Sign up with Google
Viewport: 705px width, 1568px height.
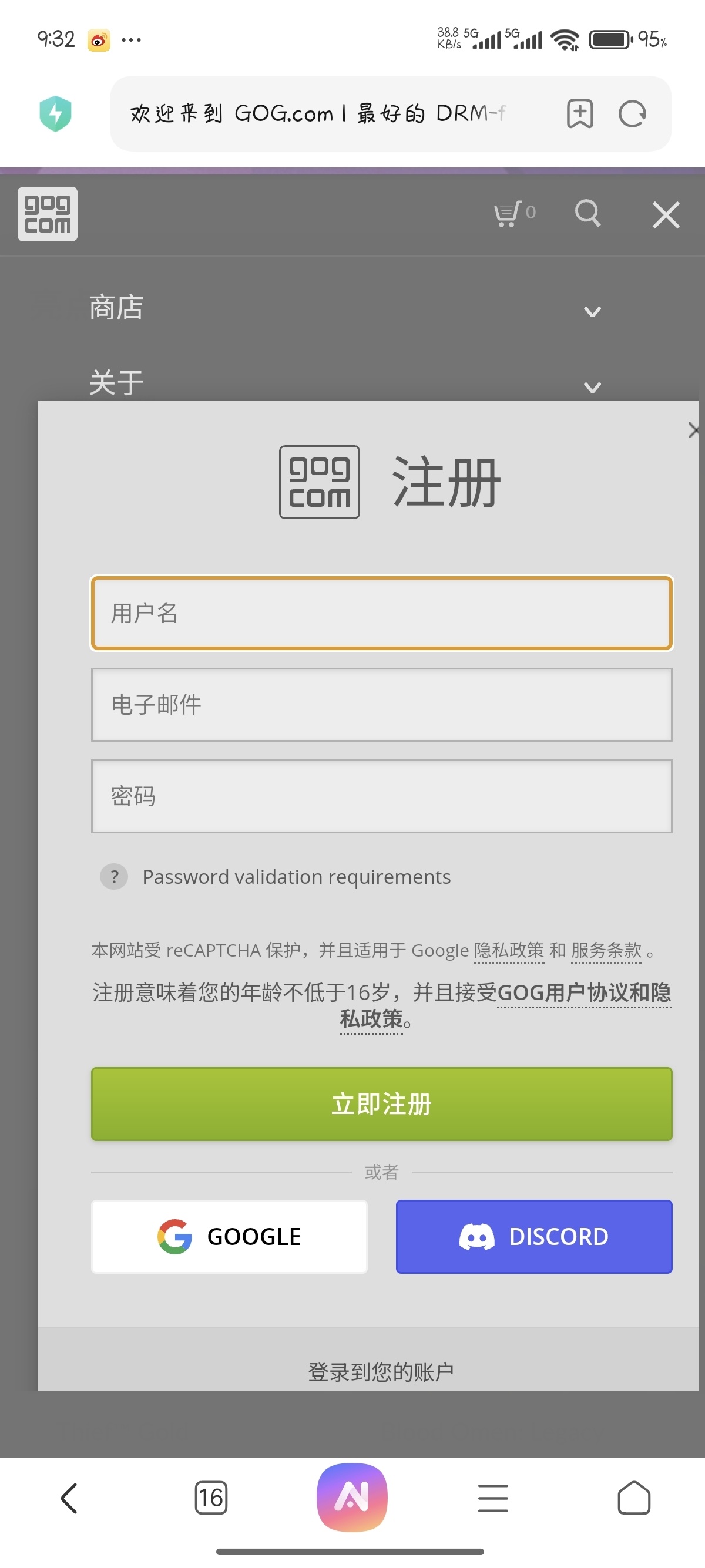[230, 1236]
